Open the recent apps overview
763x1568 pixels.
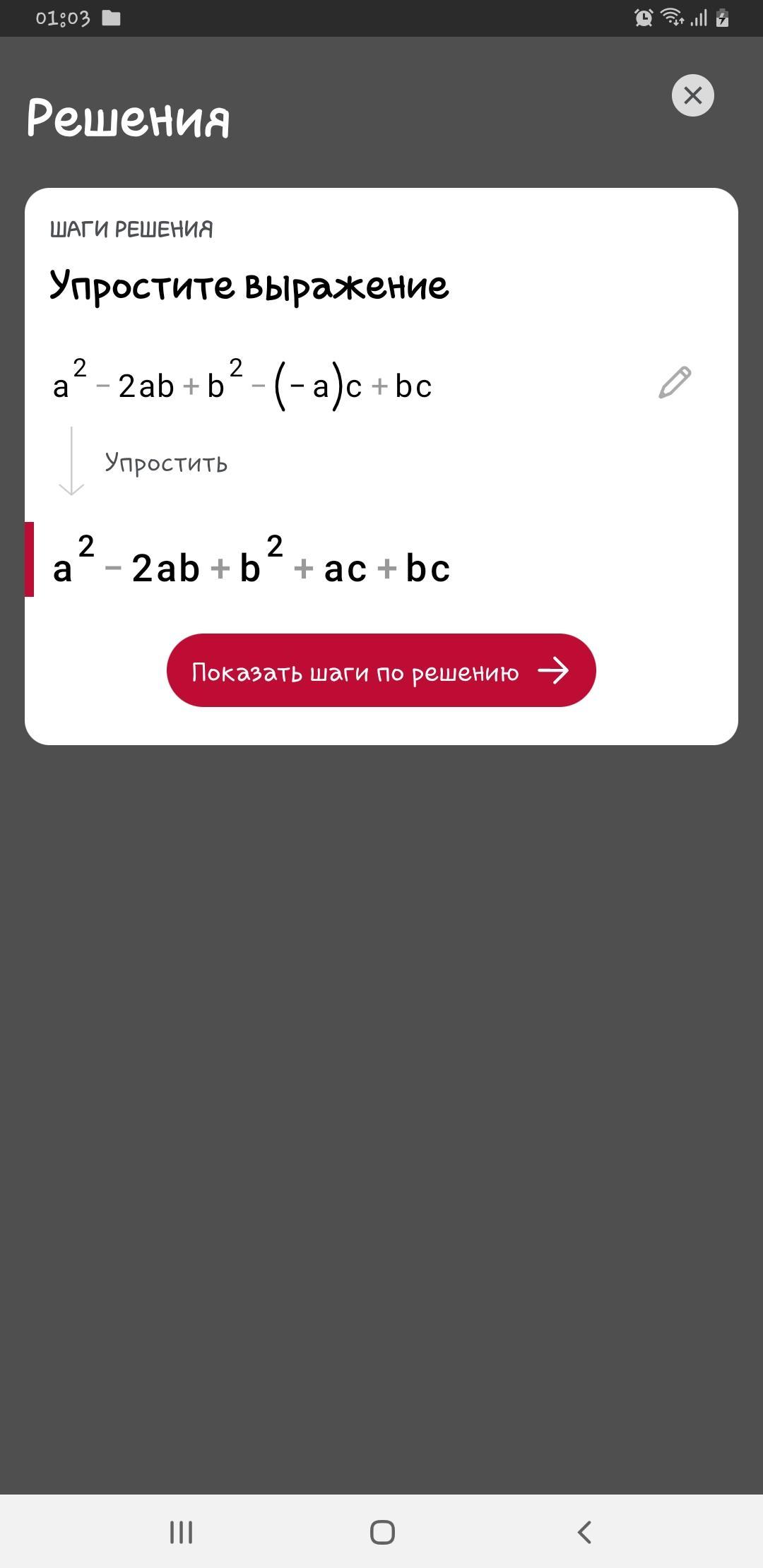pos(181,1532)
